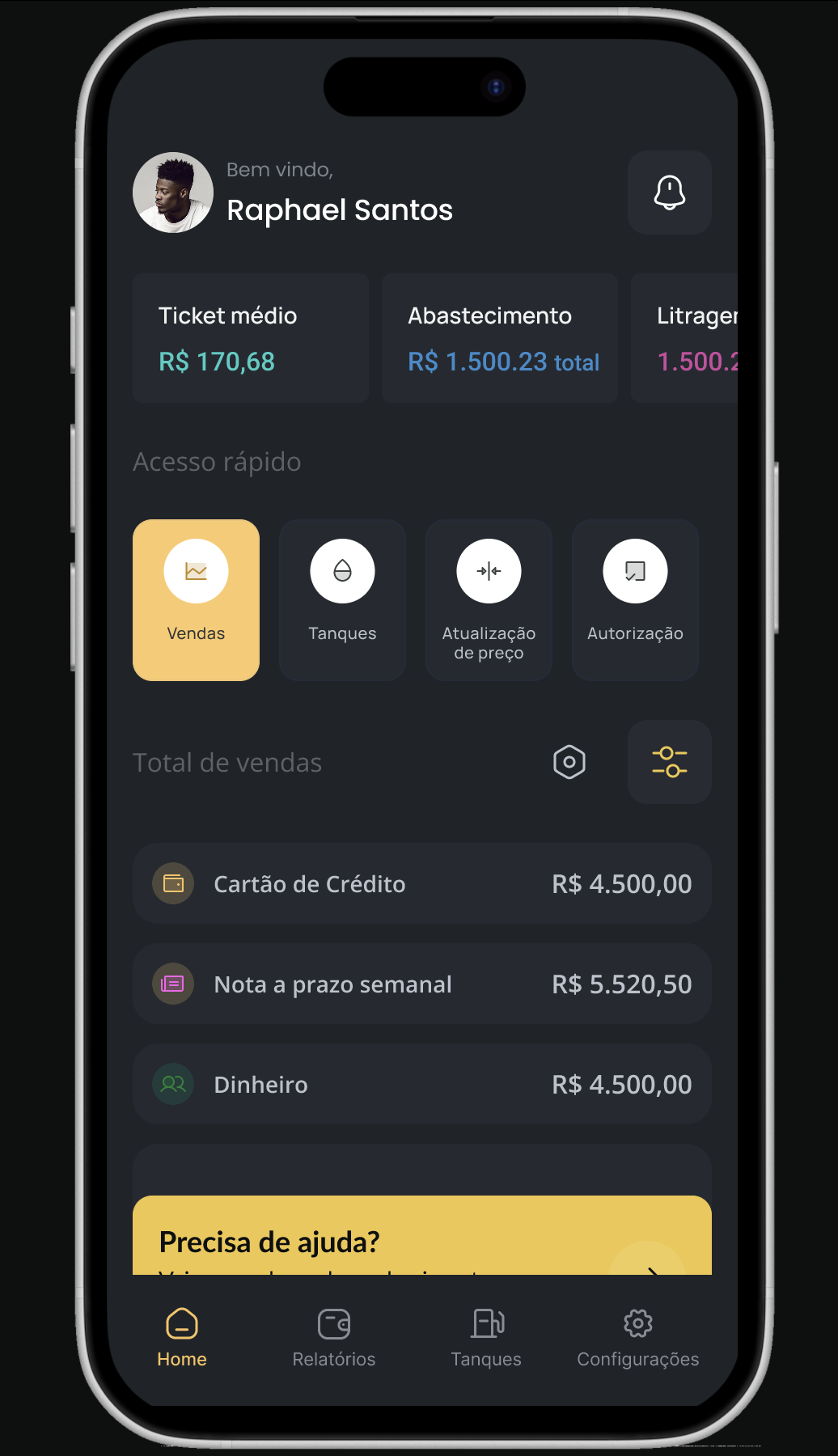Switch to the Home tab
This screenshot has width=838, height=1456.
182,1338
